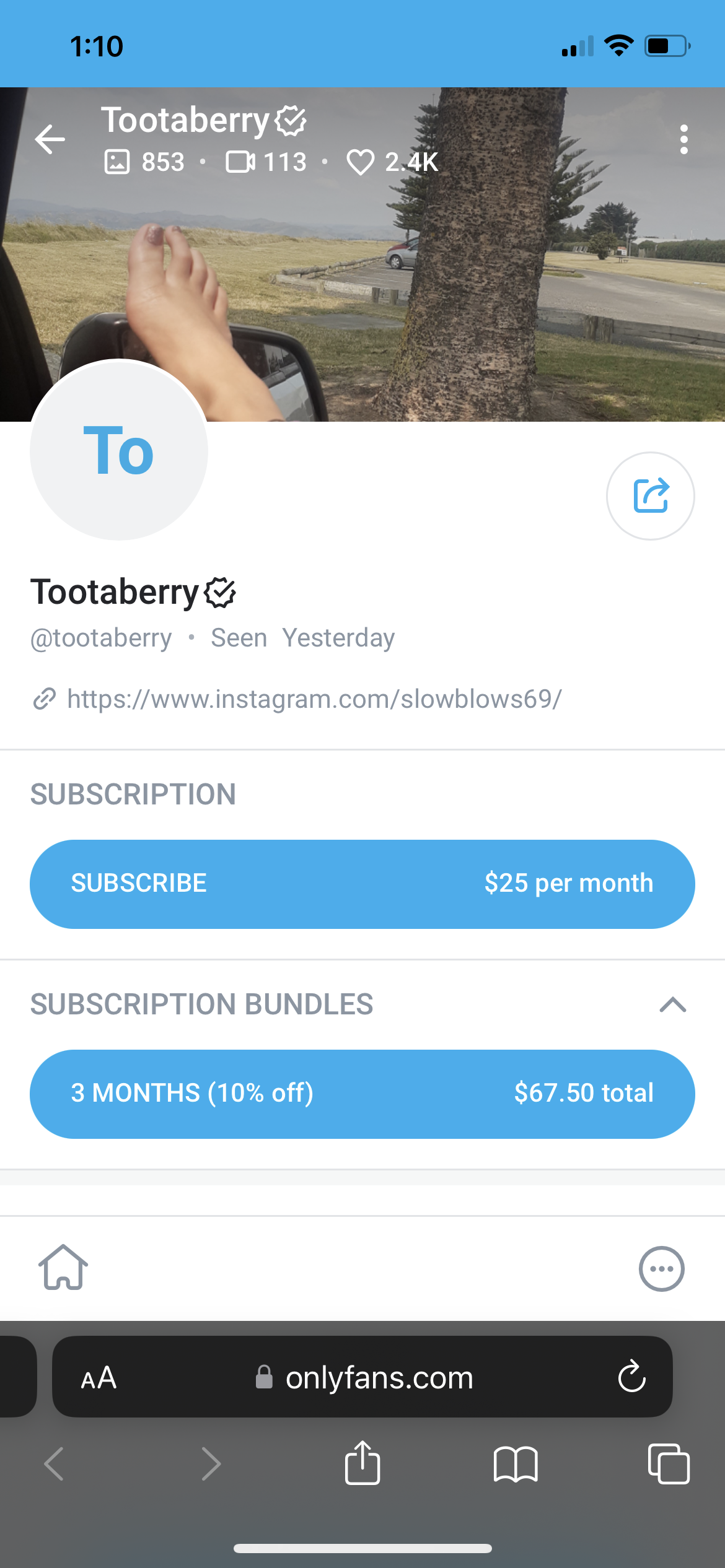Screen dimensions: 725x1568
Task: Show all open Safari tabs
Action: [669, 1464]
